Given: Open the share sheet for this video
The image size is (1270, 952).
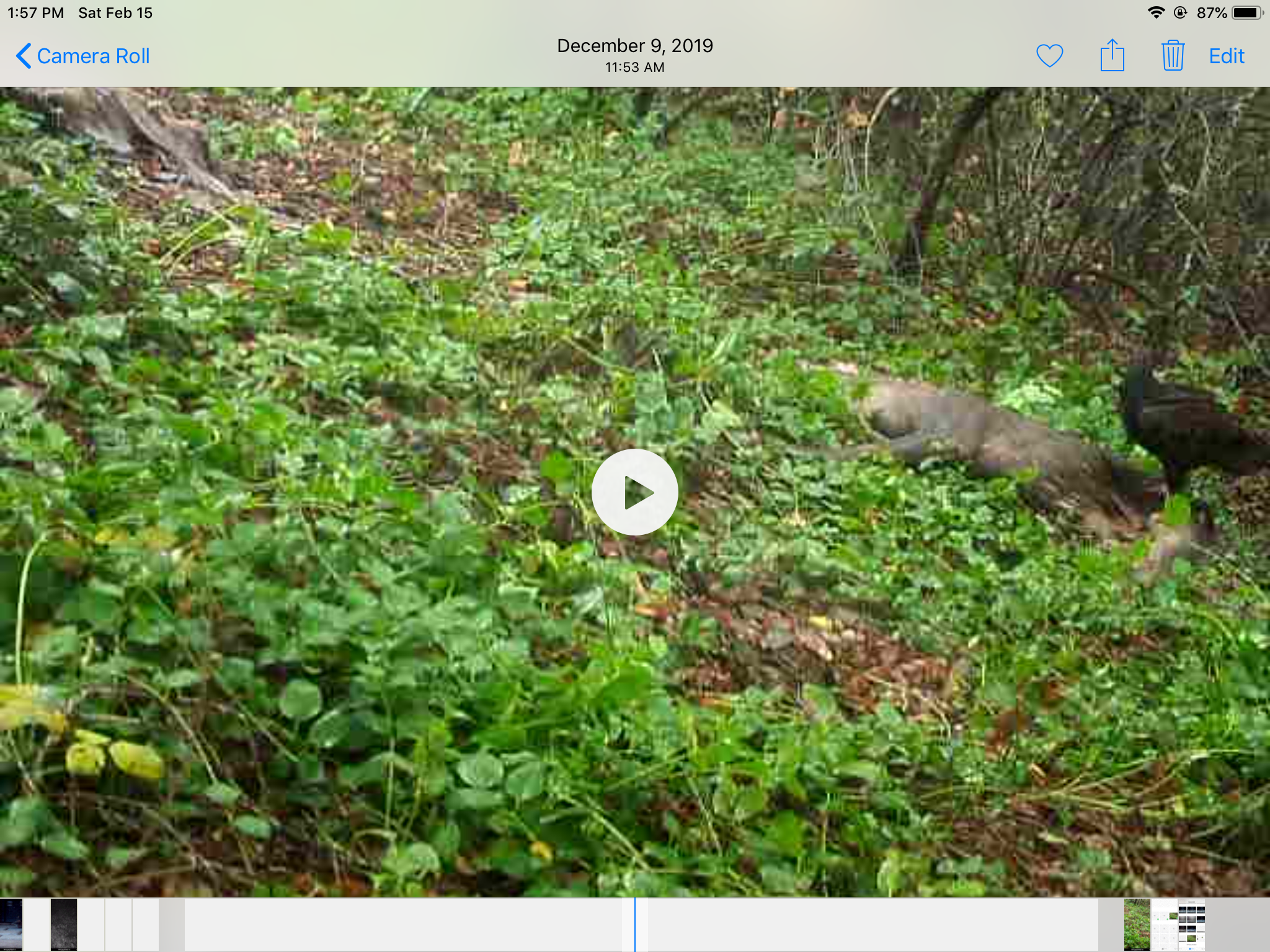Looking at the screenshot, I should pyautogui.click(x=1112, y=56).
